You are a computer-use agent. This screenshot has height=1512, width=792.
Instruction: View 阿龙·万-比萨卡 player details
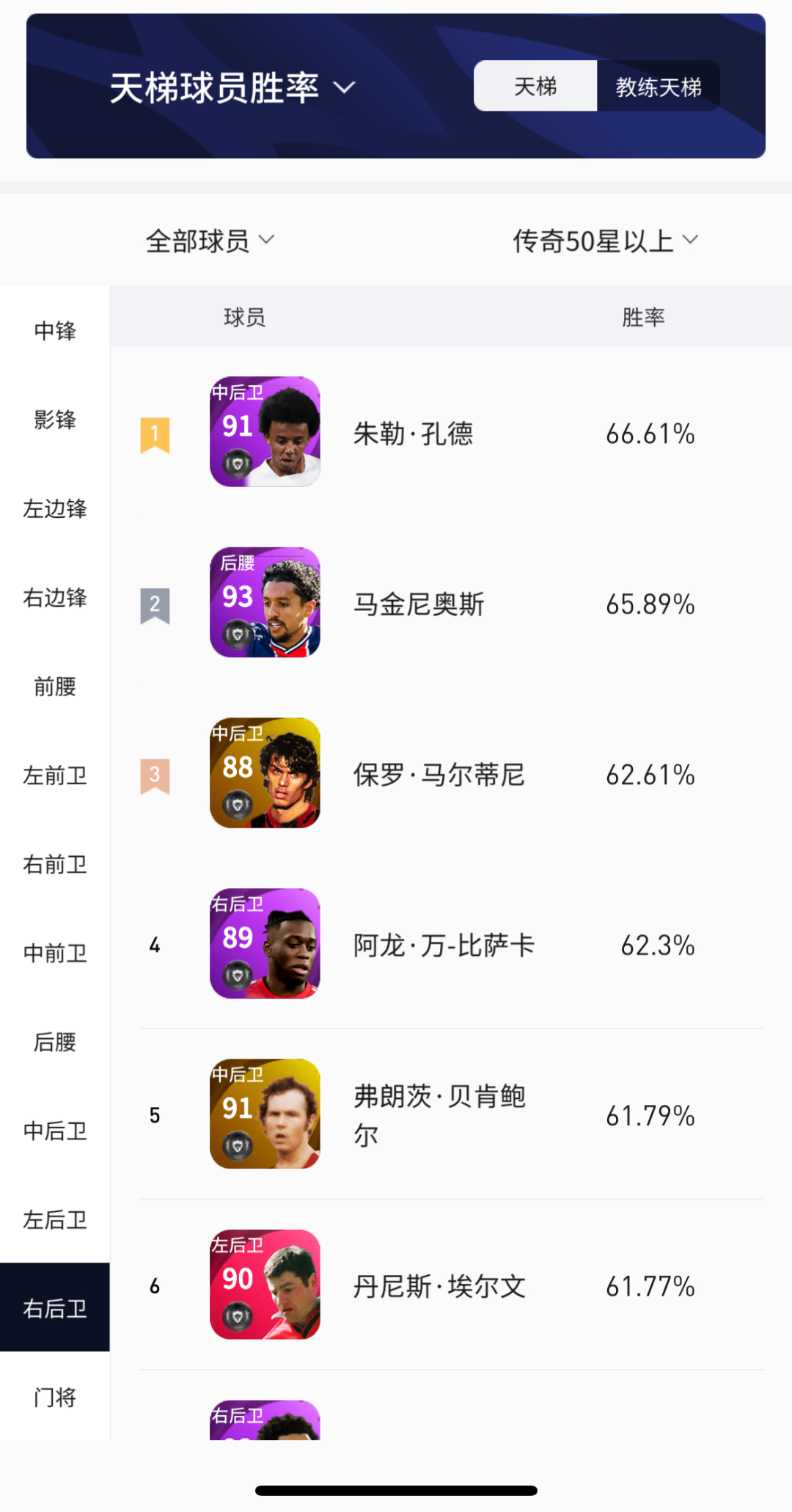point(444,945)
